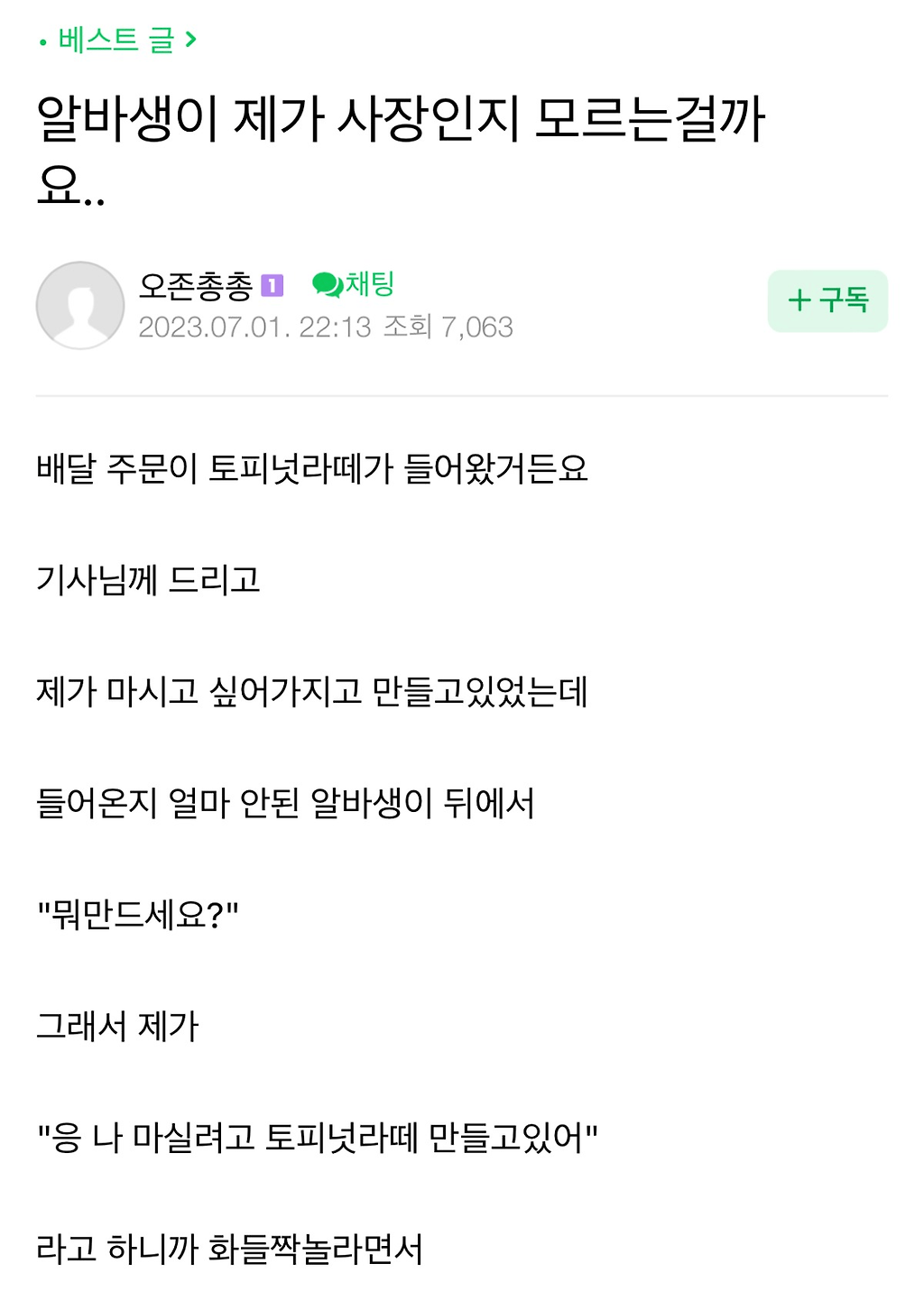Click the member level indicator beside 오존총총
This screenshot has height=1310, width=924.
click(x=272, y=285)
